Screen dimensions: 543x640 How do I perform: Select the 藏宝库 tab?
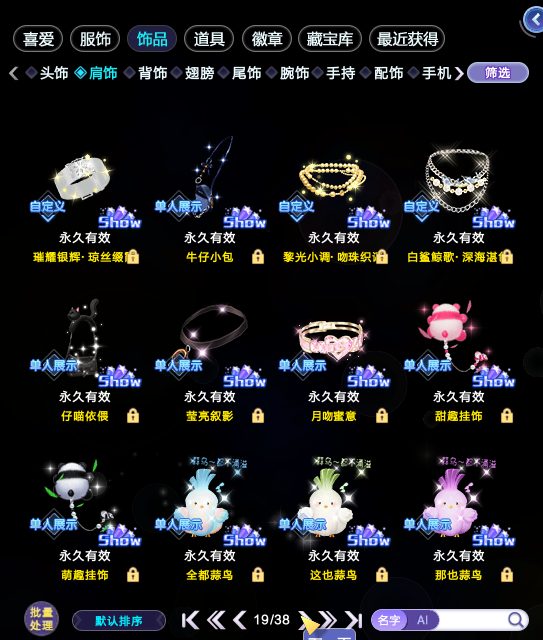(330, 39)
